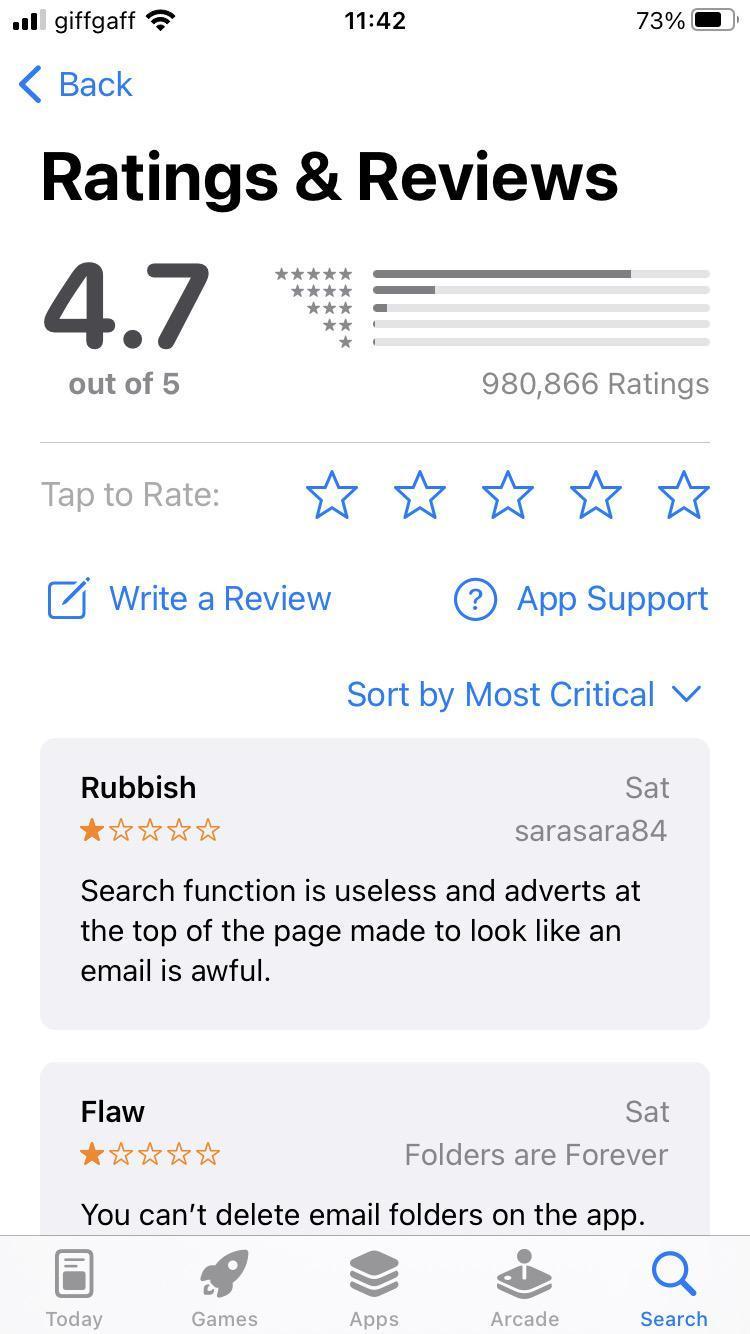Viewport: 750px width, 1334px height.
Task: Switch to the Games tab
Action: (224, 1288)
